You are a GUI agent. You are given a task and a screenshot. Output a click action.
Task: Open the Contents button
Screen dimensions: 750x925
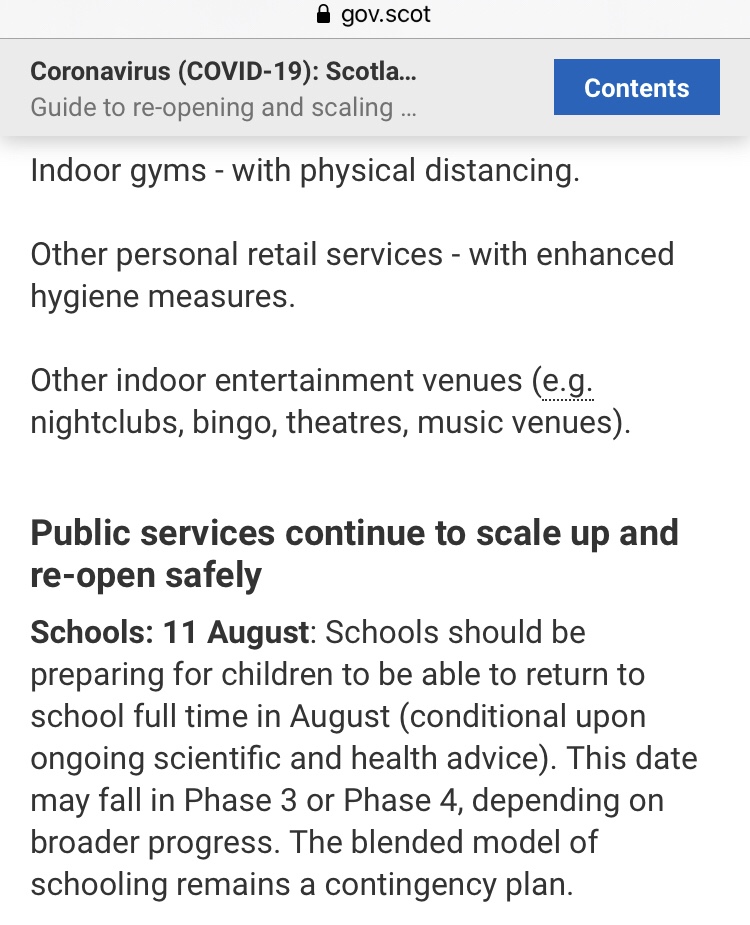pos(636,88)
